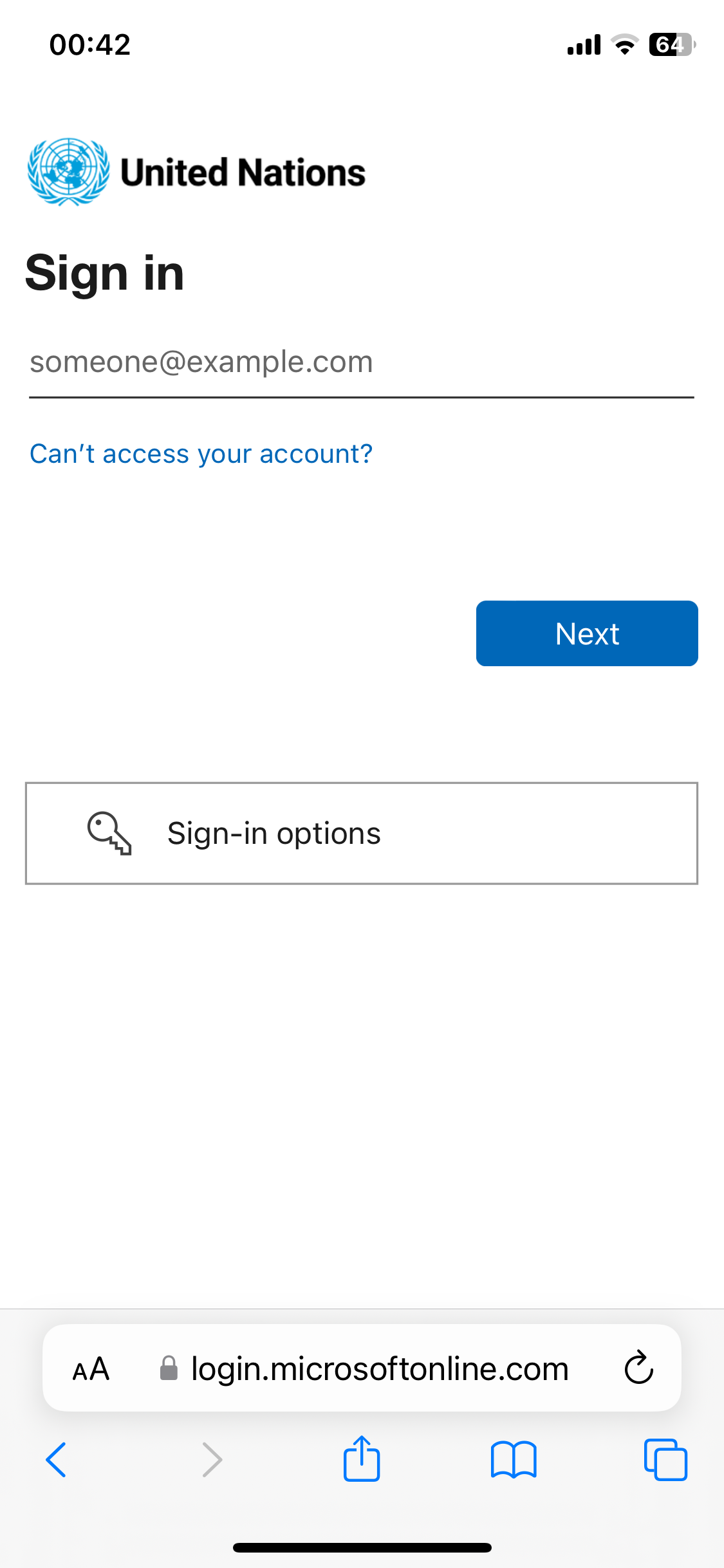724x1568 pixels.
Task: Go back to the previous page
Action: pyautogui.click(x=57, y=1459)
